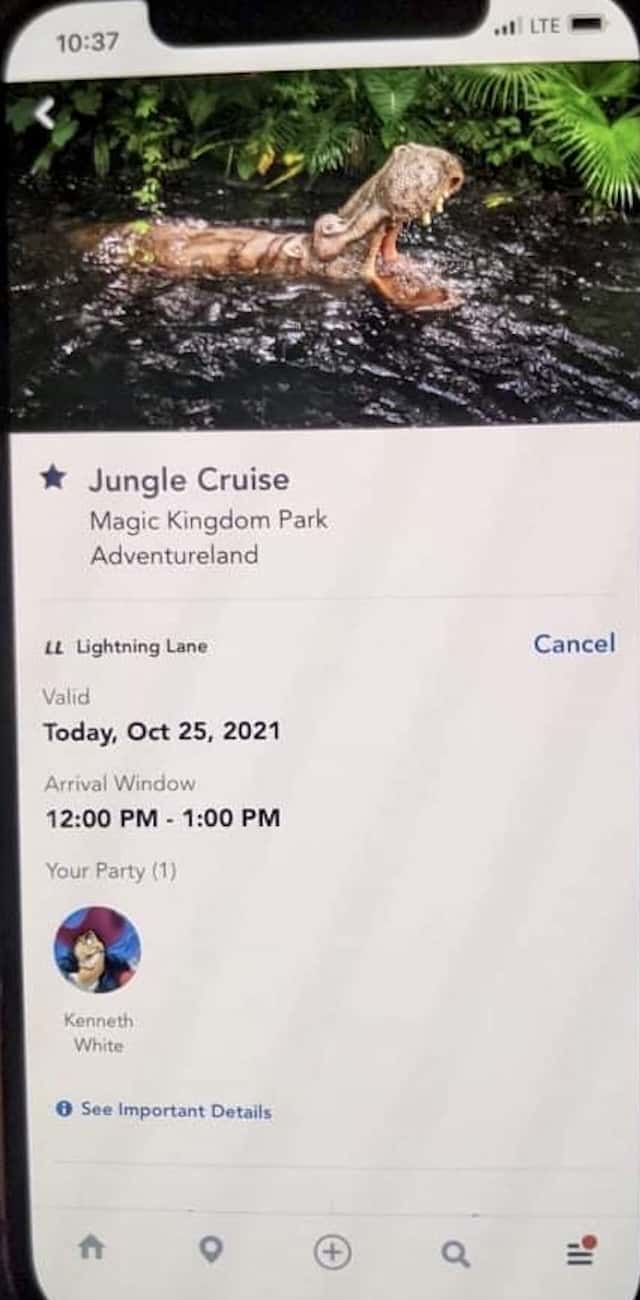Screen dimensions: 640x1300
Task: Open See Important Details
Action: 164,1110
